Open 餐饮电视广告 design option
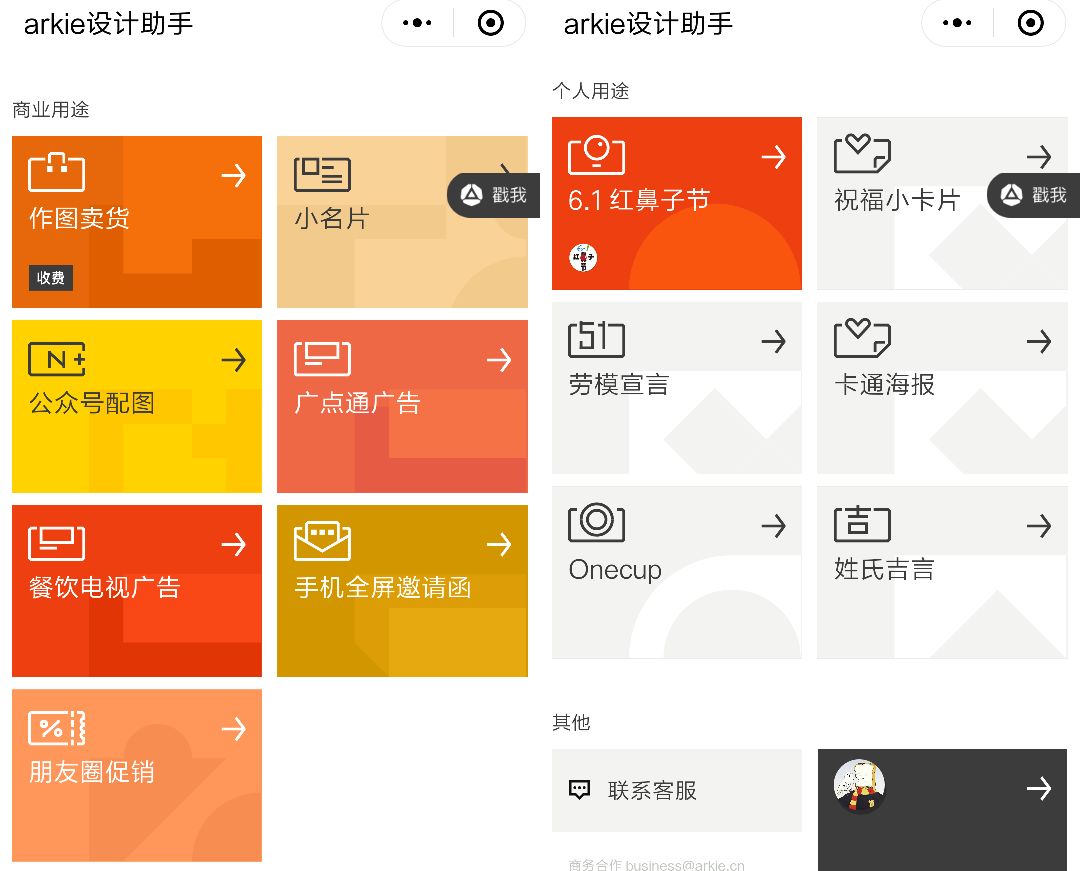This screenshot has width=1080, height=871. click(x=137, y=590)
